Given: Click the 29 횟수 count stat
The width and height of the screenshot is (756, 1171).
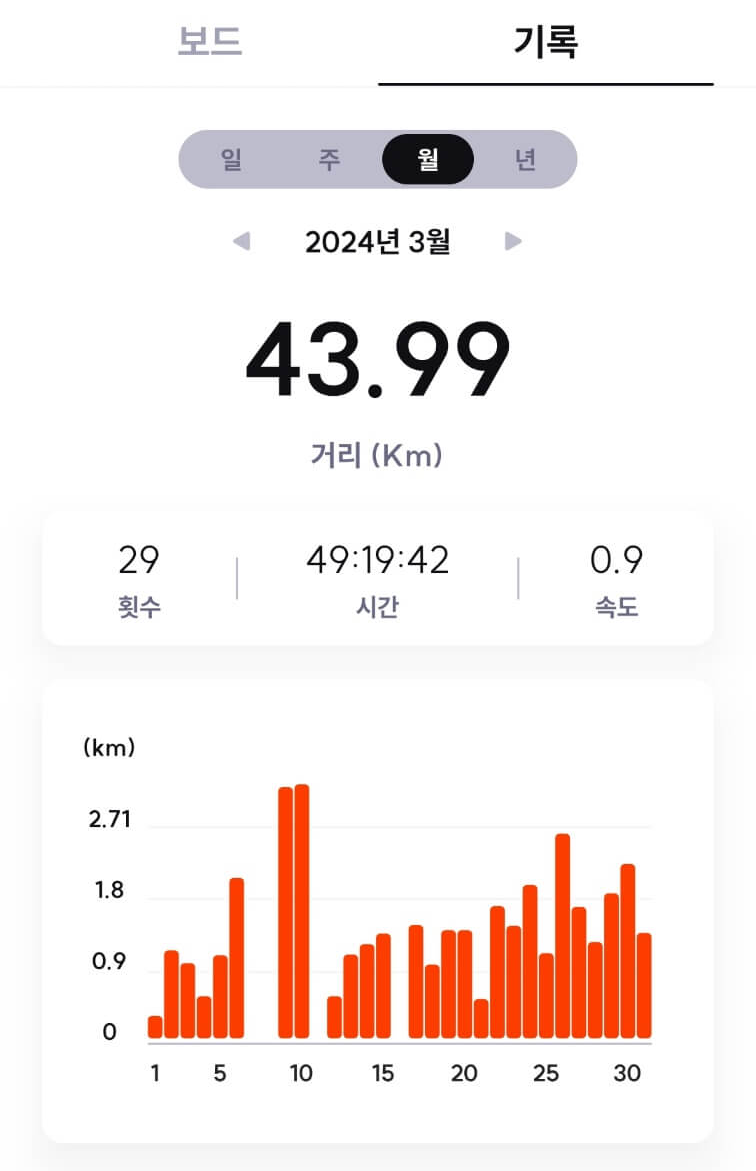Looking at the screenshot, I should pyautogui.click(x=139, y=578).
